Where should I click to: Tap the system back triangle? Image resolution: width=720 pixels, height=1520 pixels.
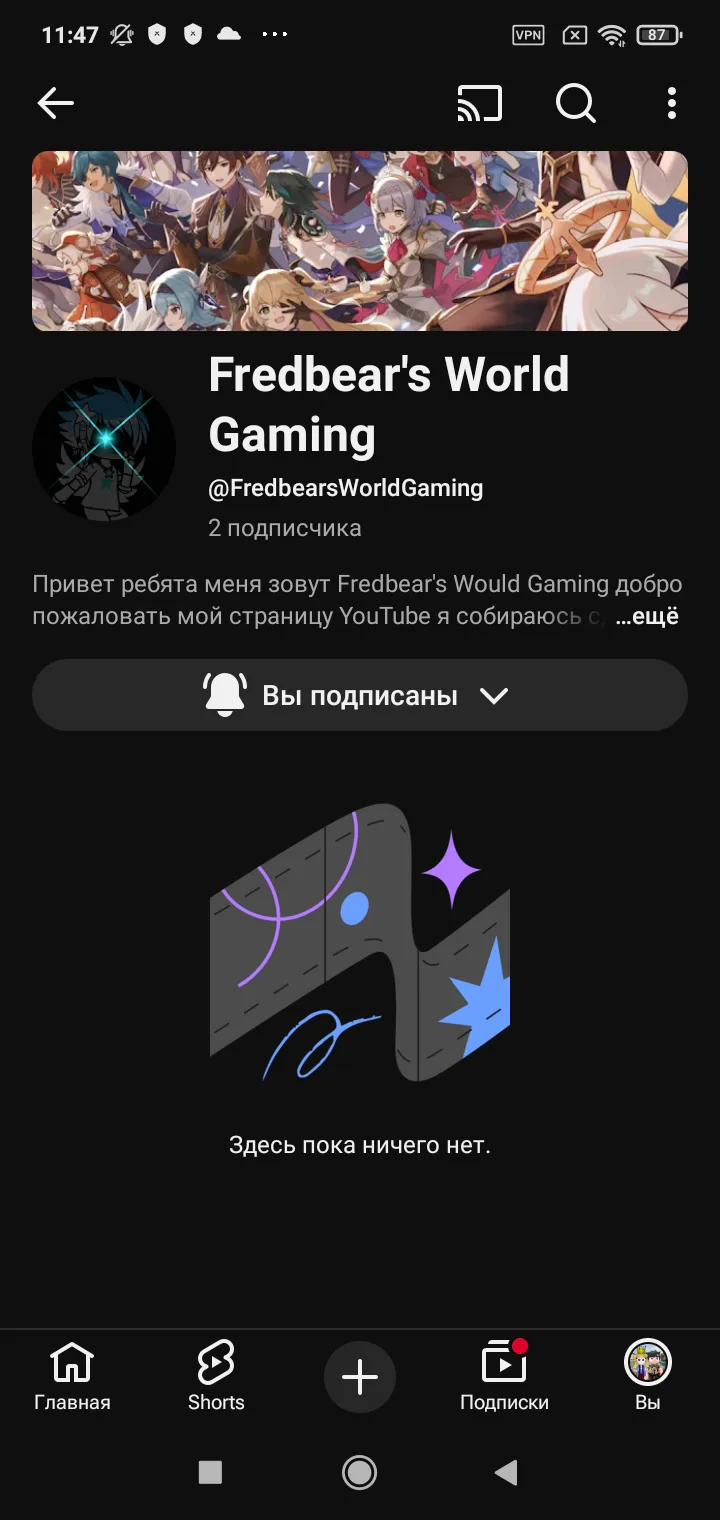point(507,1471)
